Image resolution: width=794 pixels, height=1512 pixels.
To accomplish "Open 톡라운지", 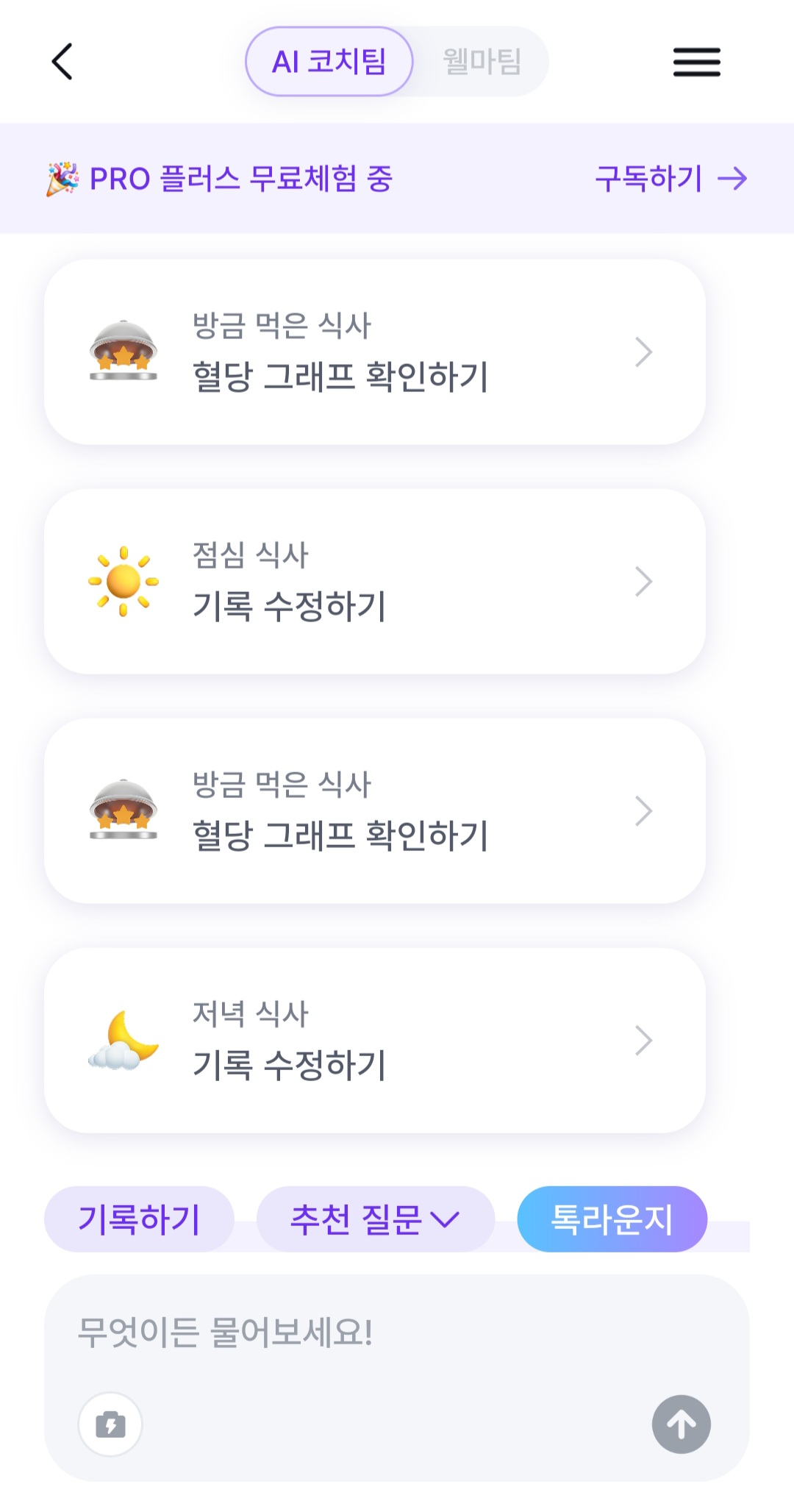I will (612, 1219).
